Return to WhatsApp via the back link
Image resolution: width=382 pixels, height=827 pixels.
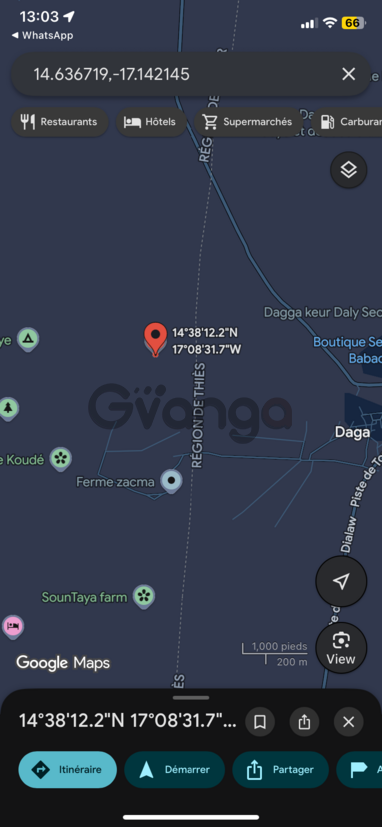tap(42, 35)
